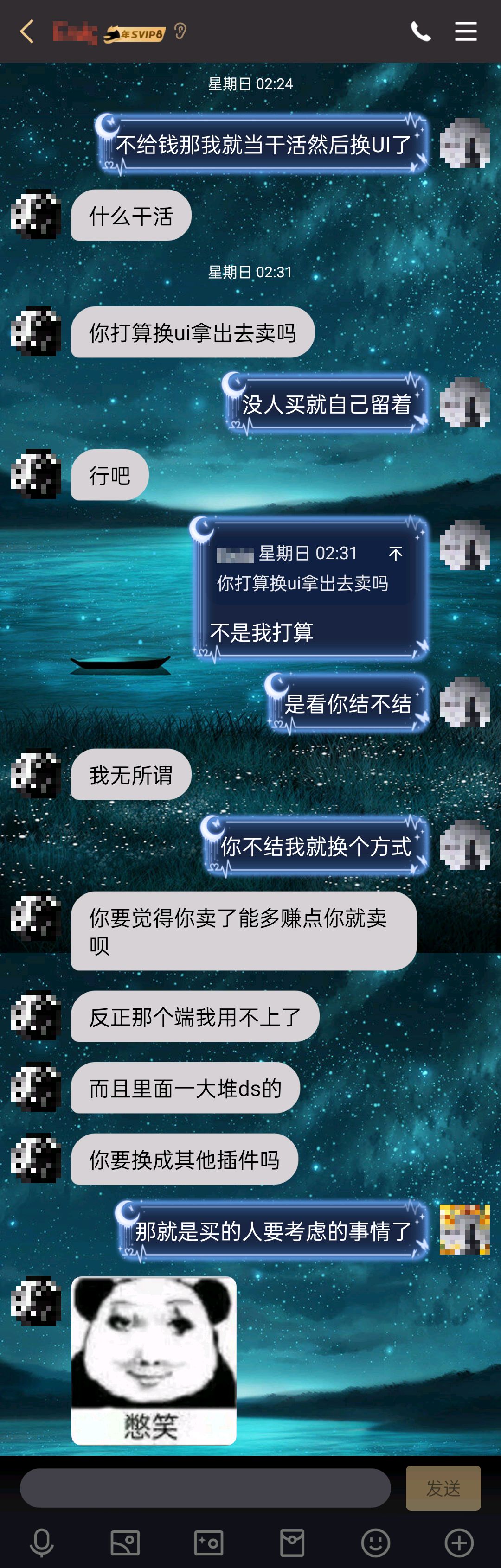Tap the message input field

(x=205, y=1488)
